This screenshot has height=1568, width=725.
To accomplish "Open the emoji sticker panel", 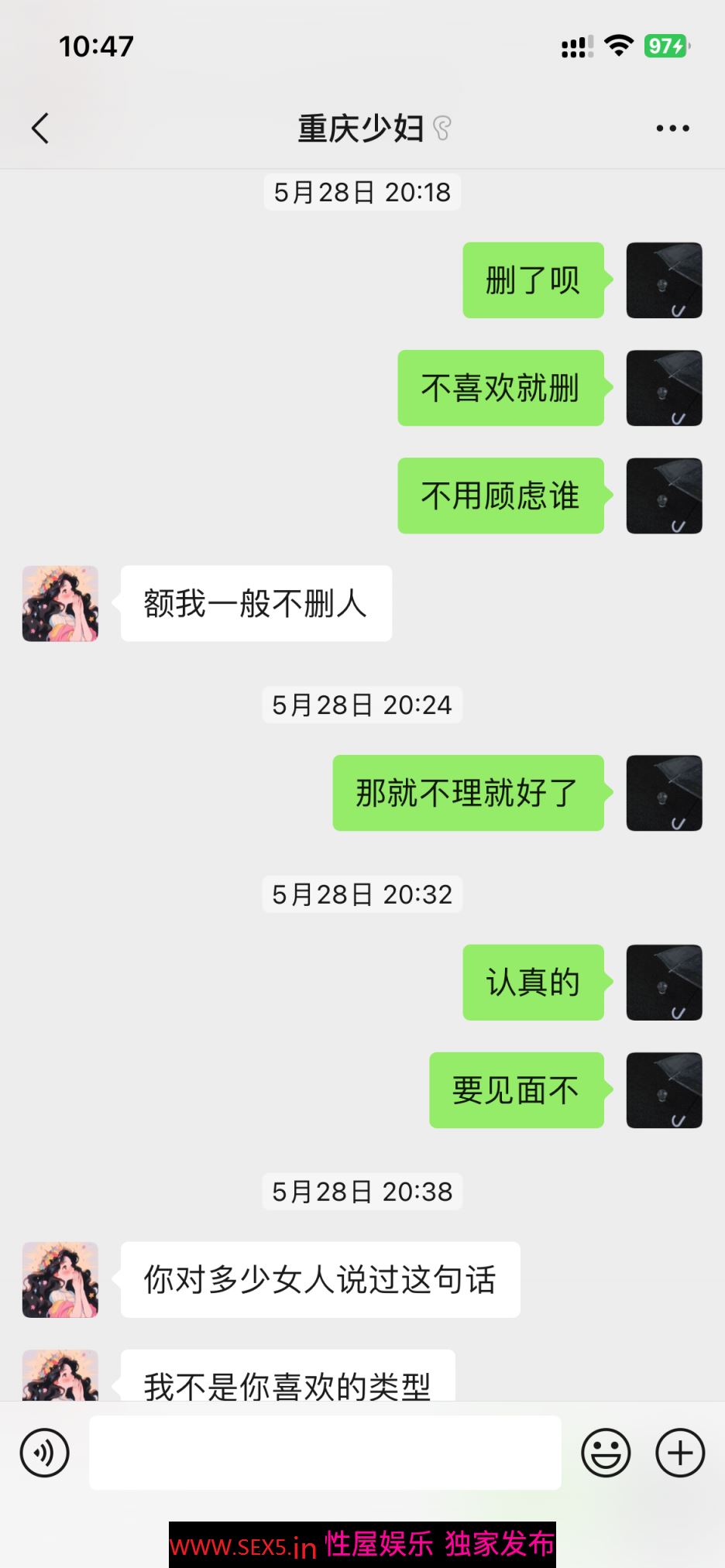I will [x=606, y=1453].
